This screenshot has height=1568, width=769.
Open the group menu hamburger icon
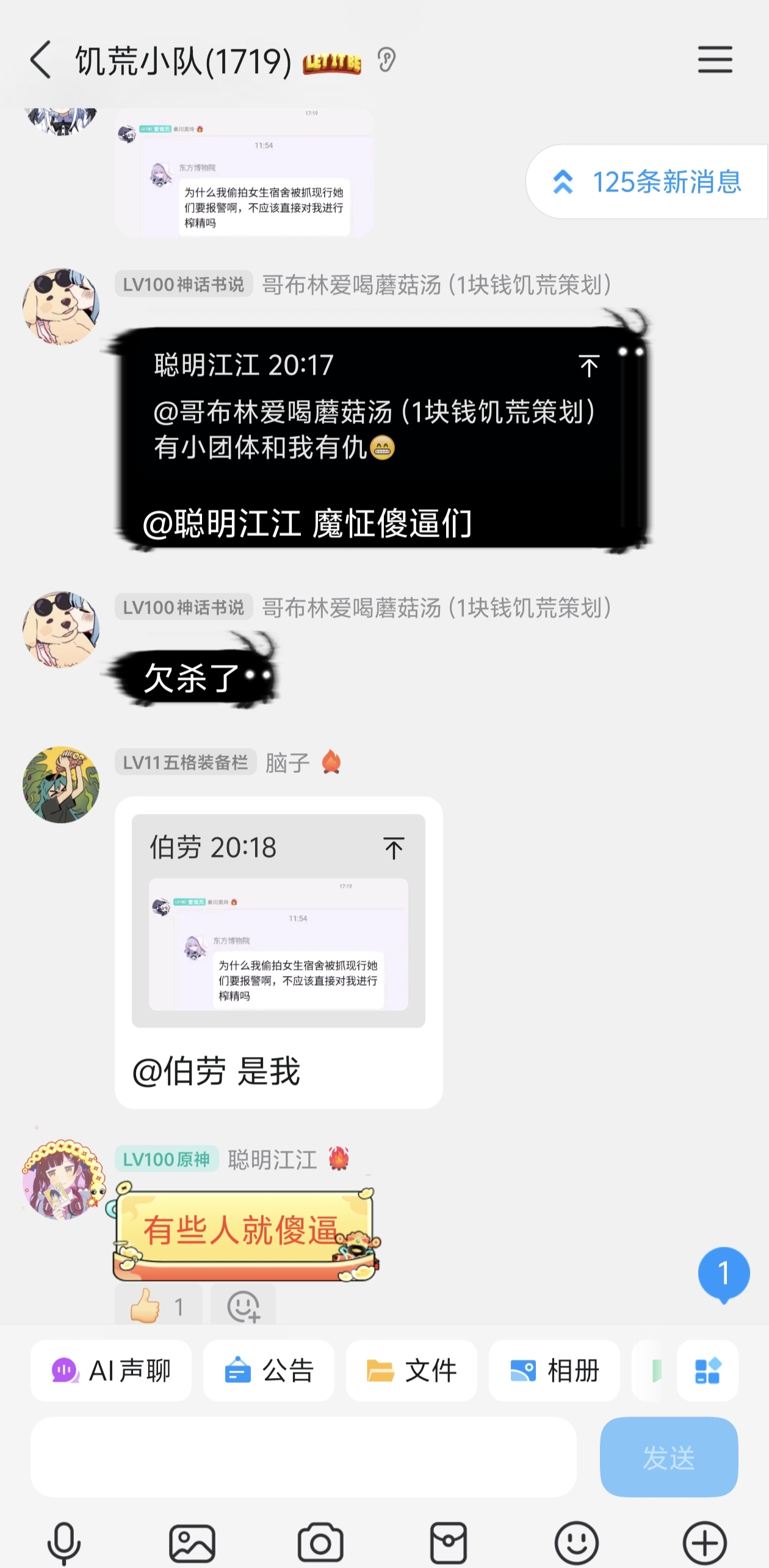click(x=715, y=59)
